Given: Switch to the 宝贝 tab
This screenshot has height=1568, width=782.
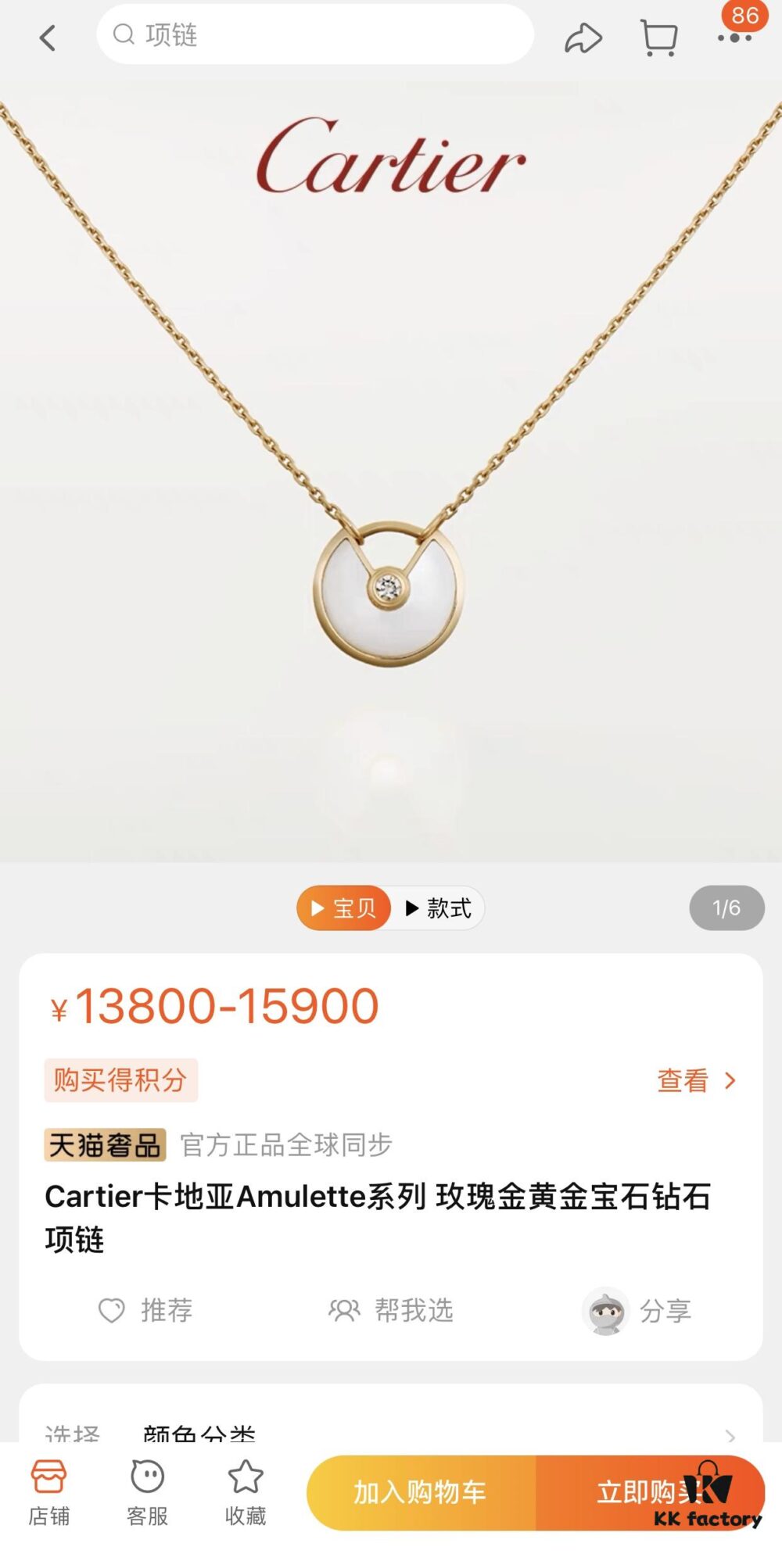Looking at the screenshot, I should tap(343, 908).
